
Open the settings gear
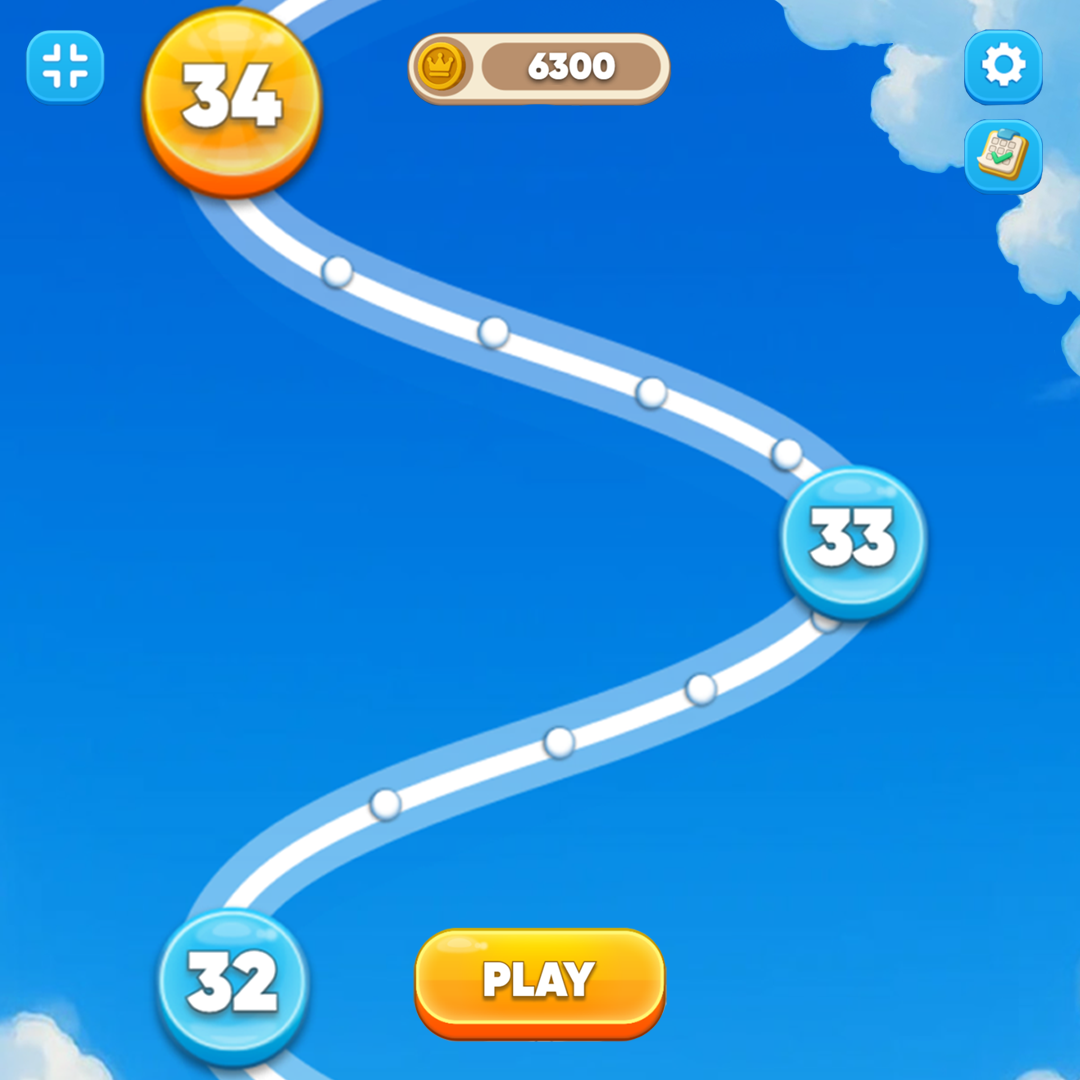coord(1003,66)
